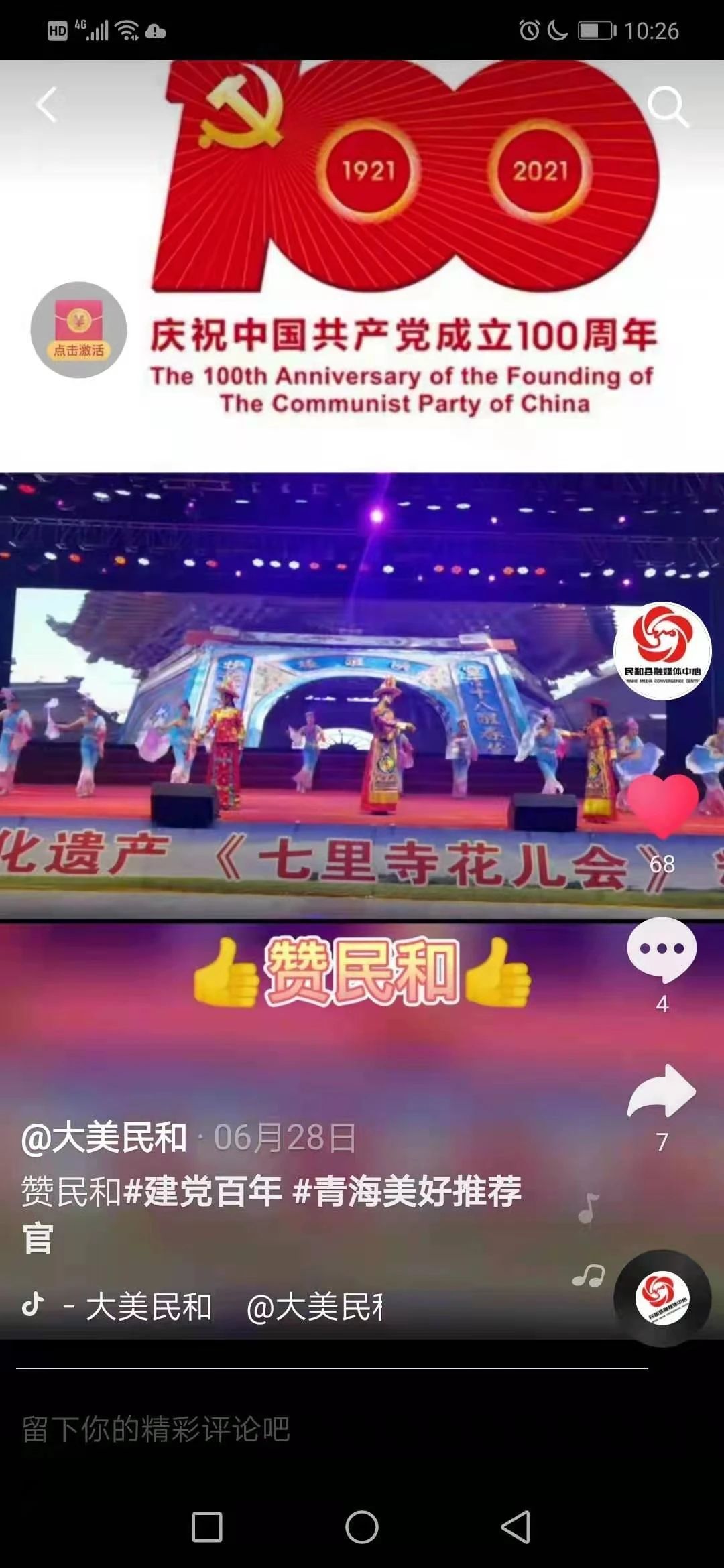Open the spinning music disc
724x1568 pixels.
point(662,1298)
